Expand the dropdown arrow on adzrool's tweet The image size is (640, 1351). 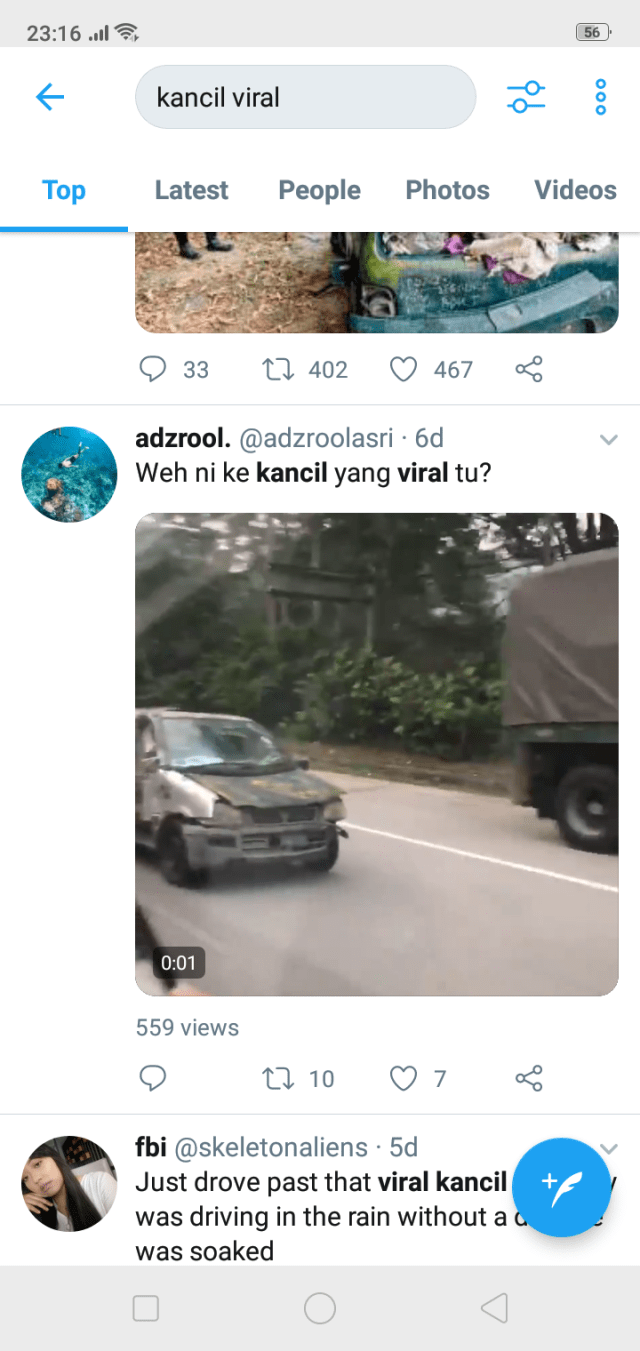click(x=607, y=439)
